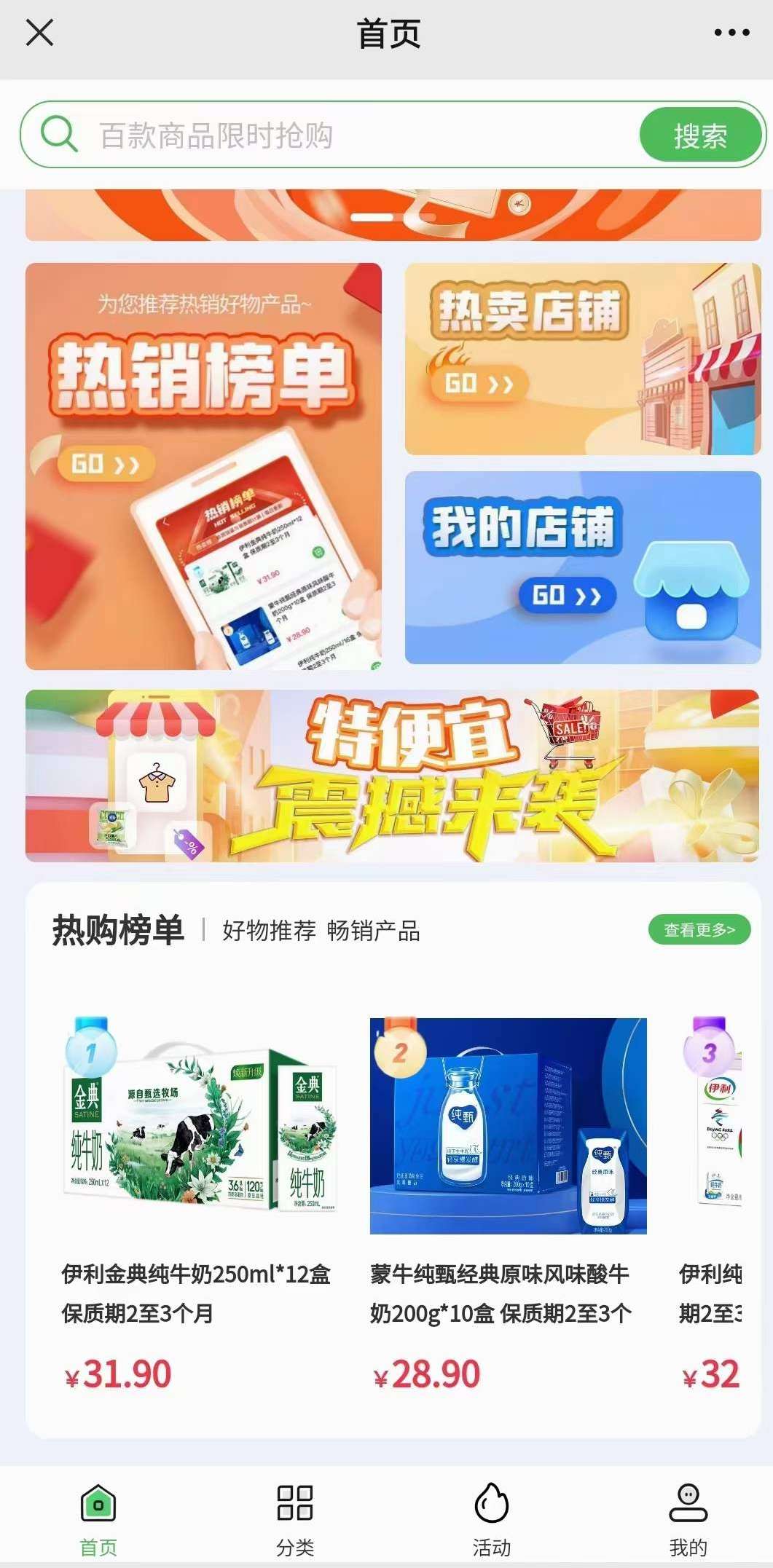Image resolution: width=773 pixels, height=1568 pixels.
Task: Open the three-dot overflow menu
Action: 731,33
